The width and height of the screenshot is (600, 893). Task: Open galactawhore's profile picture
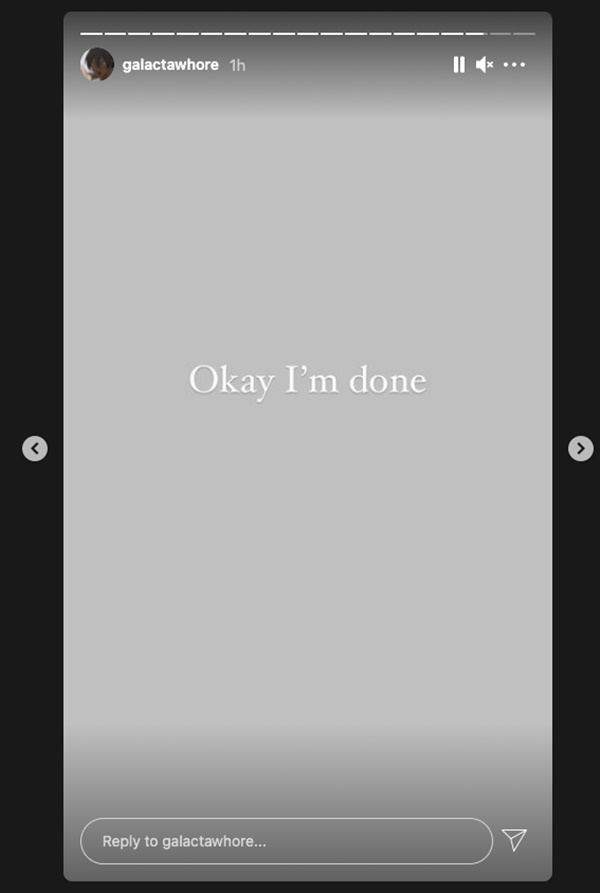coord(97,65)
